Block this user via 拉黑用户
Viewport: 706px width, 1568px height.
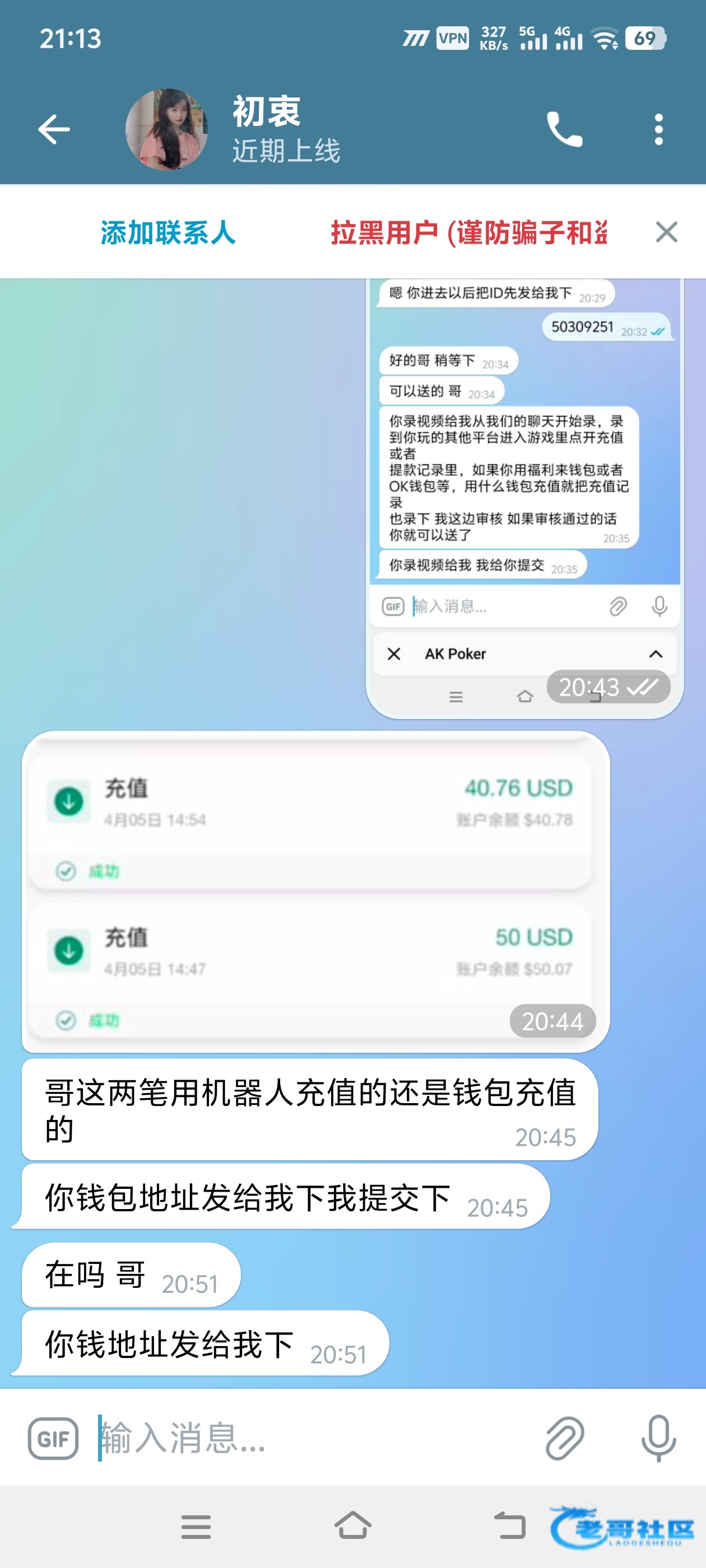click(468, 232)
